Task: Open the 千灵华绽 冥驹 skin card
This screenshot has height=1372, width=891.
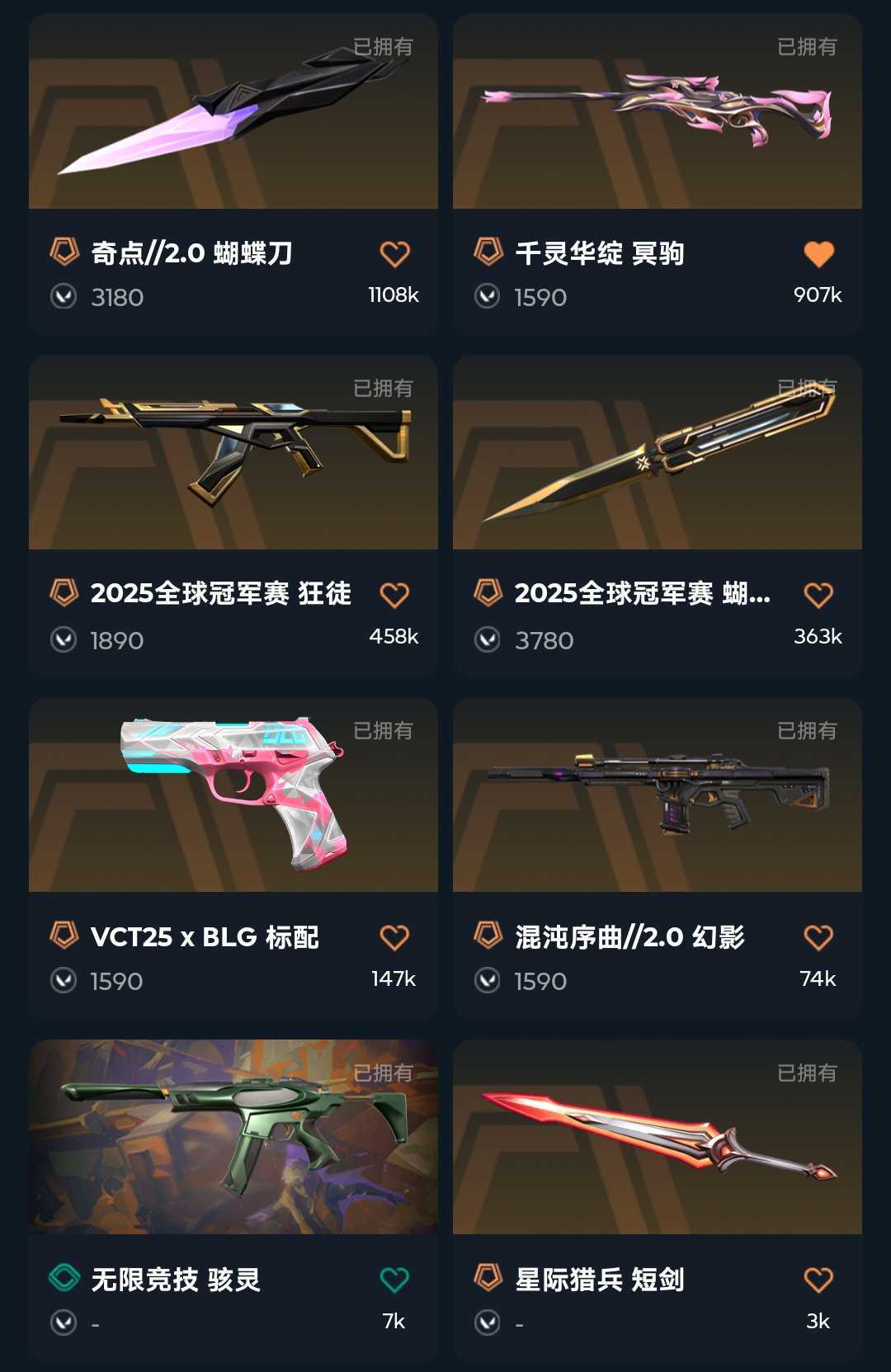Action: pos(658,173)
